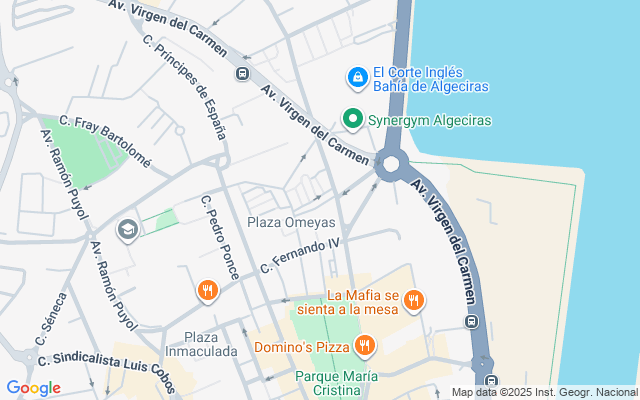Tap the Domino's Pizza restaurant marker
The width and height of the screenshot is (640, 400).
(x=364, y=347)
